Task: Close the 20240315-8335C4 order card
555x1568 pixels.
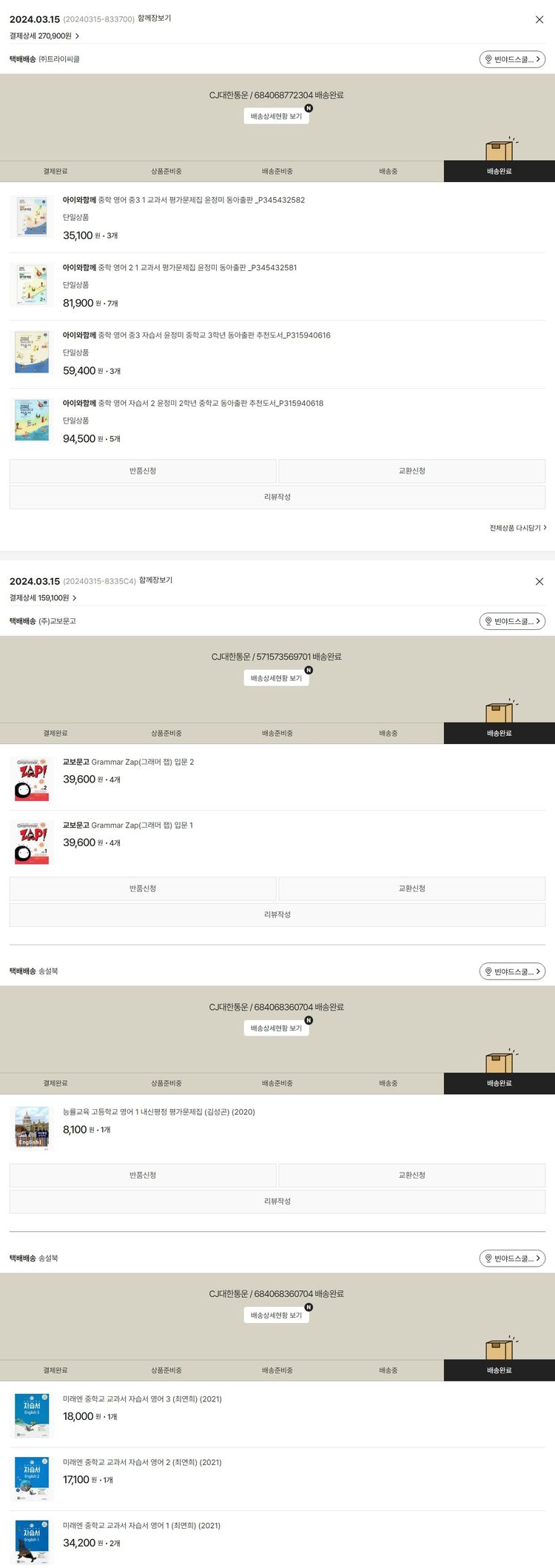Action: click(x=539, y=582)
